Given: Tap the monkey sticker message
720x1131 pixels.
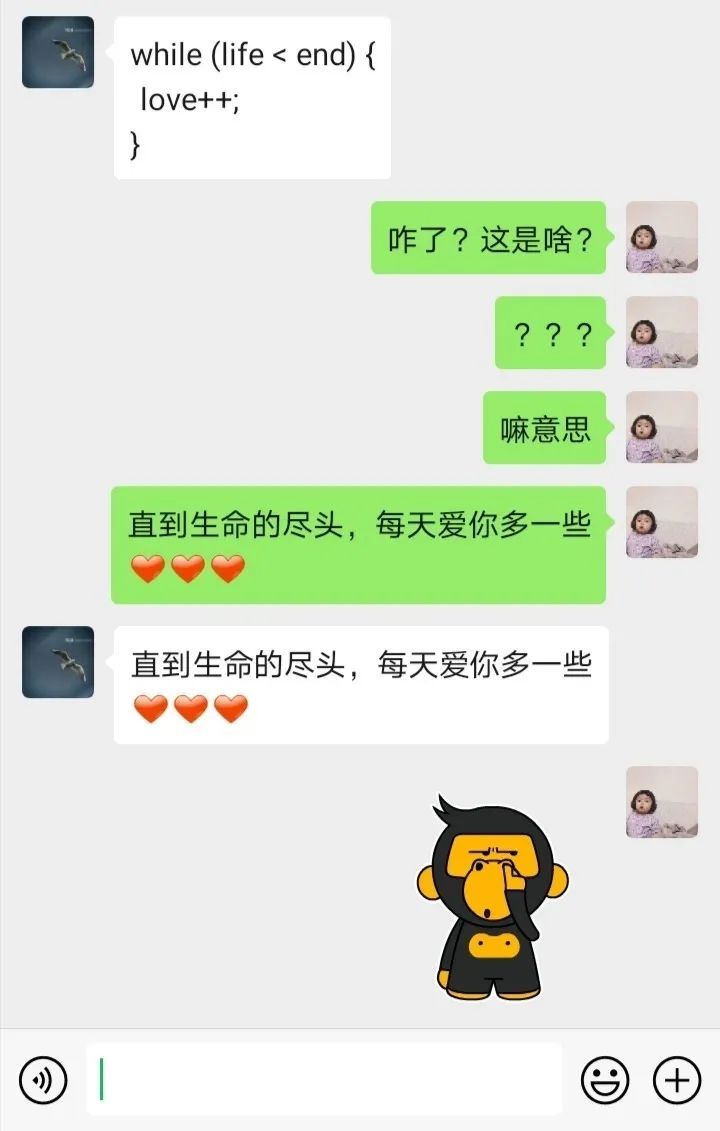Looking at the screenshot, I should click(492, 897).
